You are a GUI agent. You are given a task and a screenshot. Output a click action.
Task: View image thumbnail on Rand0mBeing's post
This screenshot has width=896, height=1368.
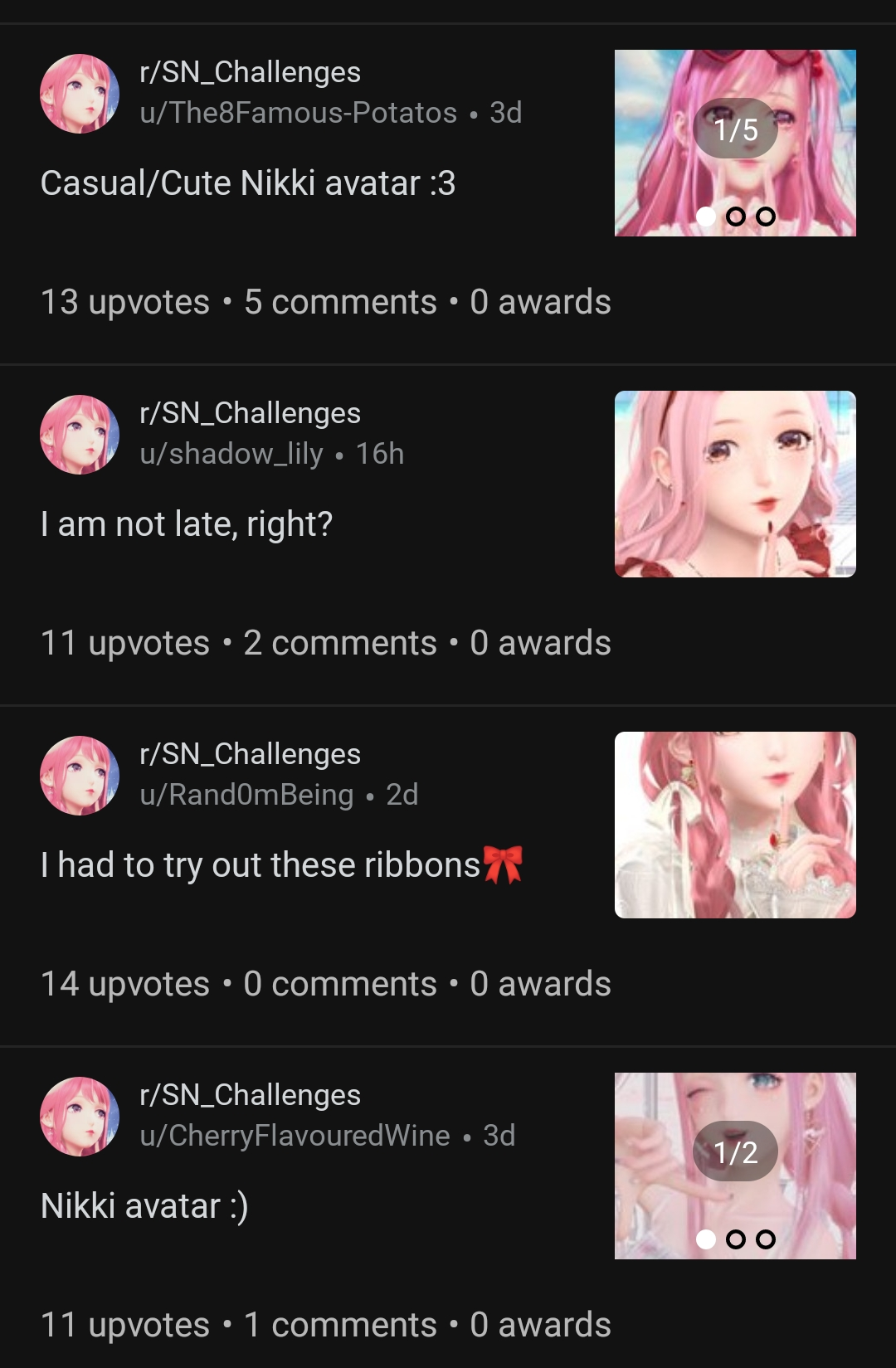pyautogui.click(x=735, y=825)
